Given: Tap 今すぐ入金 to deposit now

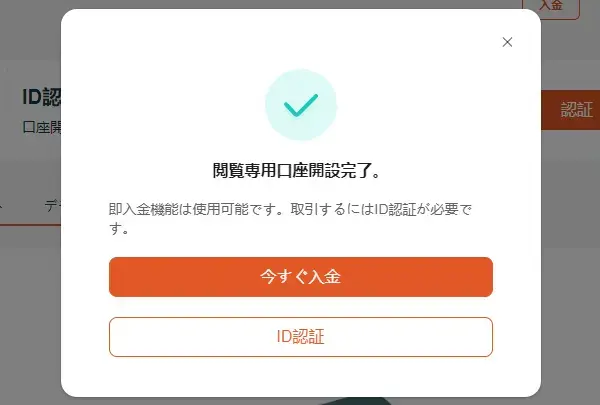Looking at the screenshot, I should [x=301, y=277].
